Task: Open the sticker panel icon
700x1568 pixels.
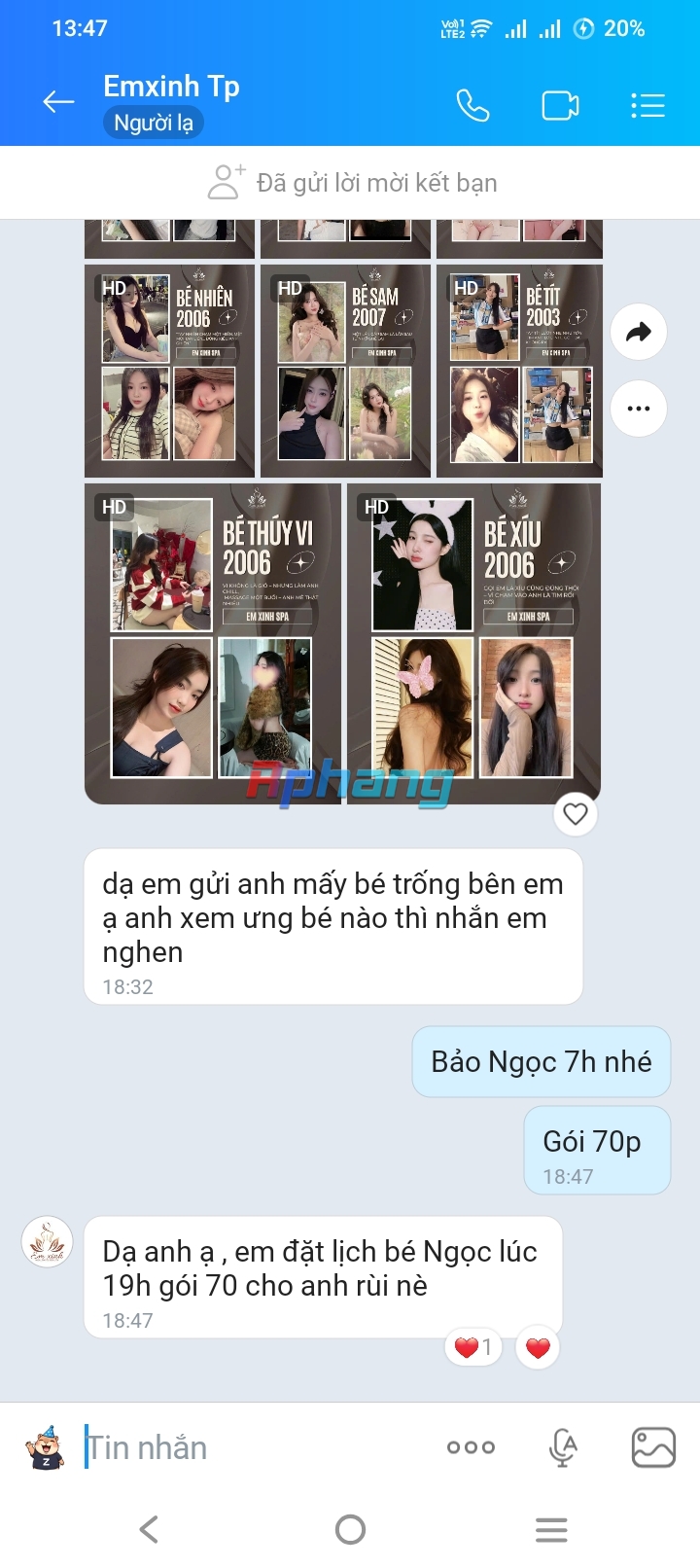Action: pyautogui.click(x=45, y=1446)
